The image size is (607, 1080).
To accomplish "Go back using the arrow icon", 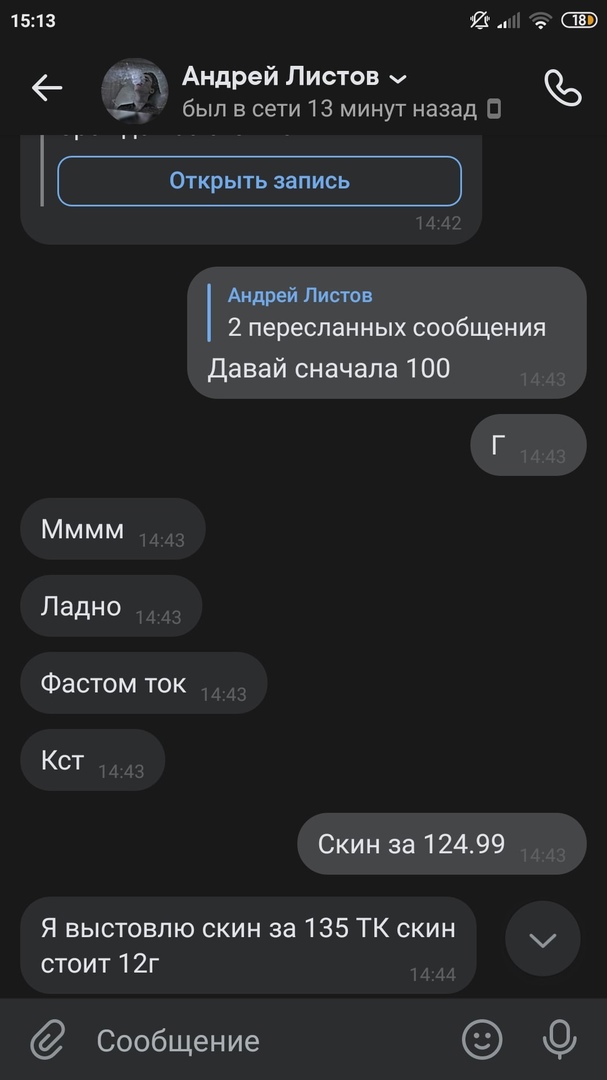I will [x=47, y=88].
